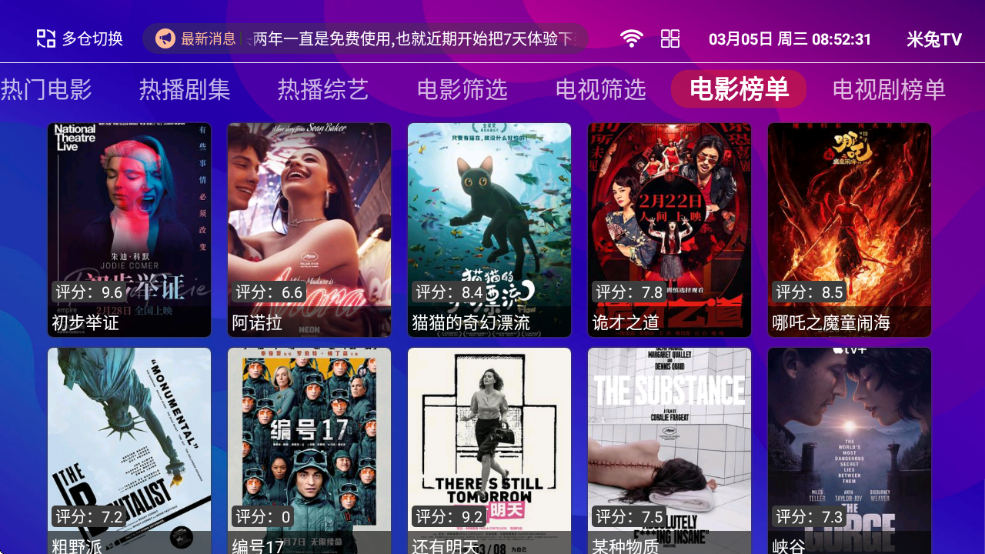Switch to 热播综艺 tab
The height and width of the screenshot is (554, 985).
click(x=323, y=89)
